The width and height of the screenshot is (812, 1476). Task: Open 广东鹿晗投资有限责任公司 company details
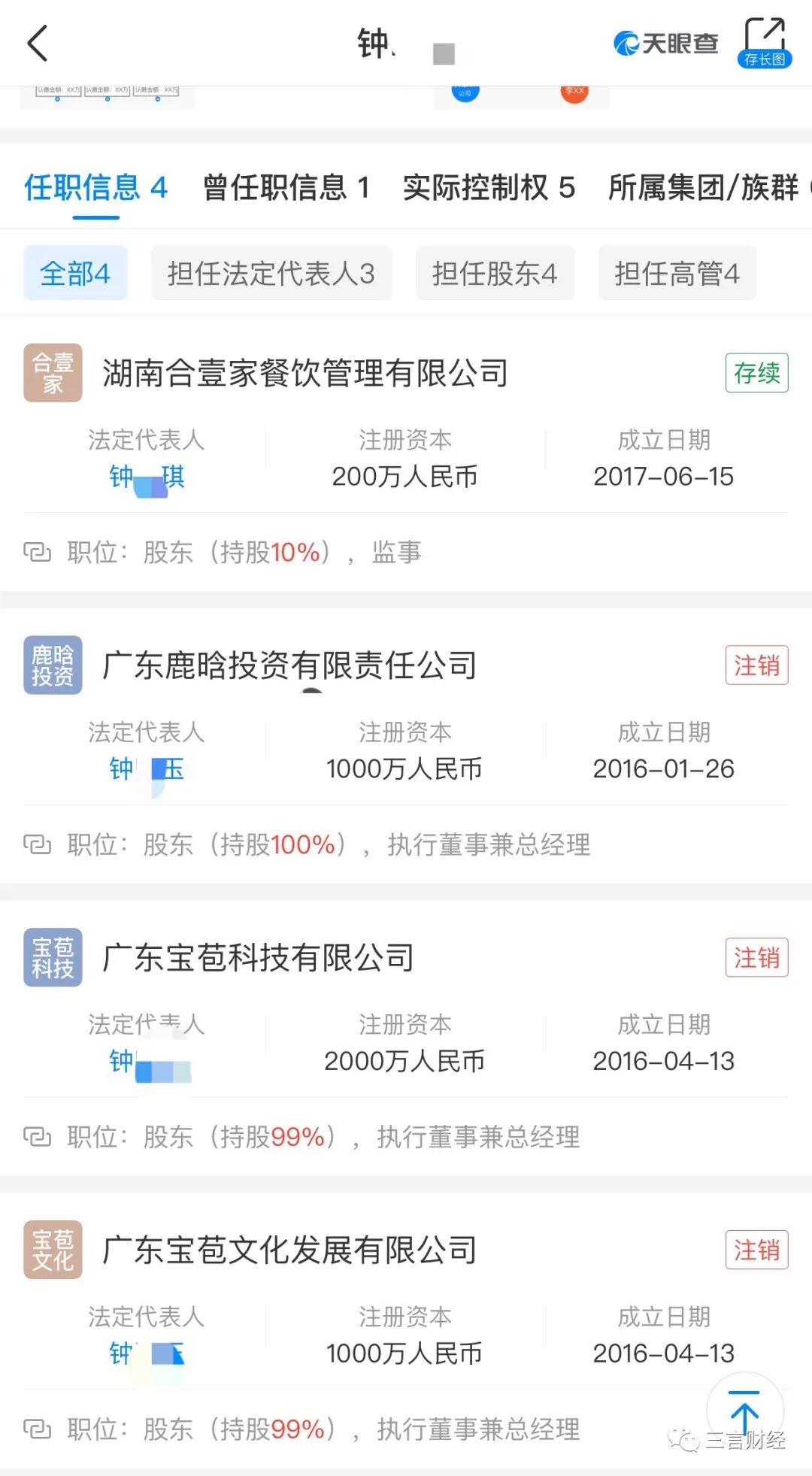(290, 665)
